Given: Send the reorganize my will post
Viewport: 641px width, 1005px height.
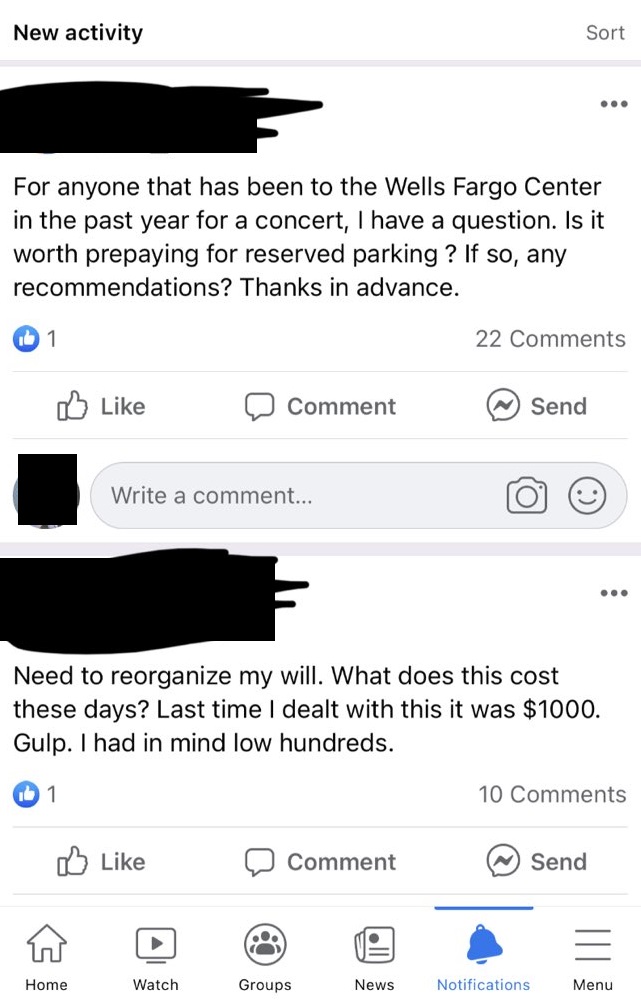Looking at the screenshot, I should coord(536,861).
